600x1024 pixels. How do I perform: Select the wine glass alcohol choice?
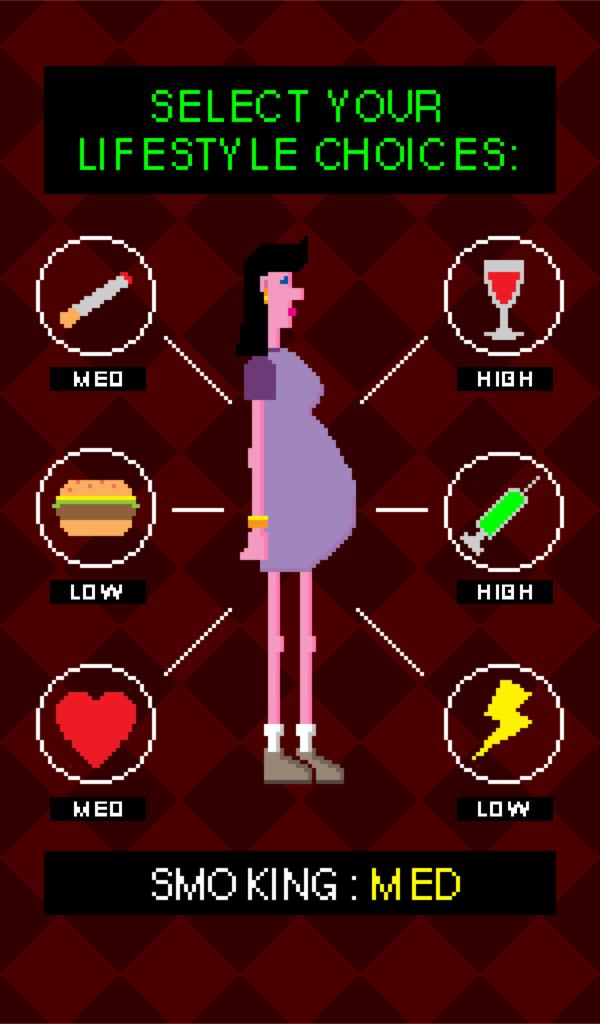pyautogui.click(x=503, y=296)
